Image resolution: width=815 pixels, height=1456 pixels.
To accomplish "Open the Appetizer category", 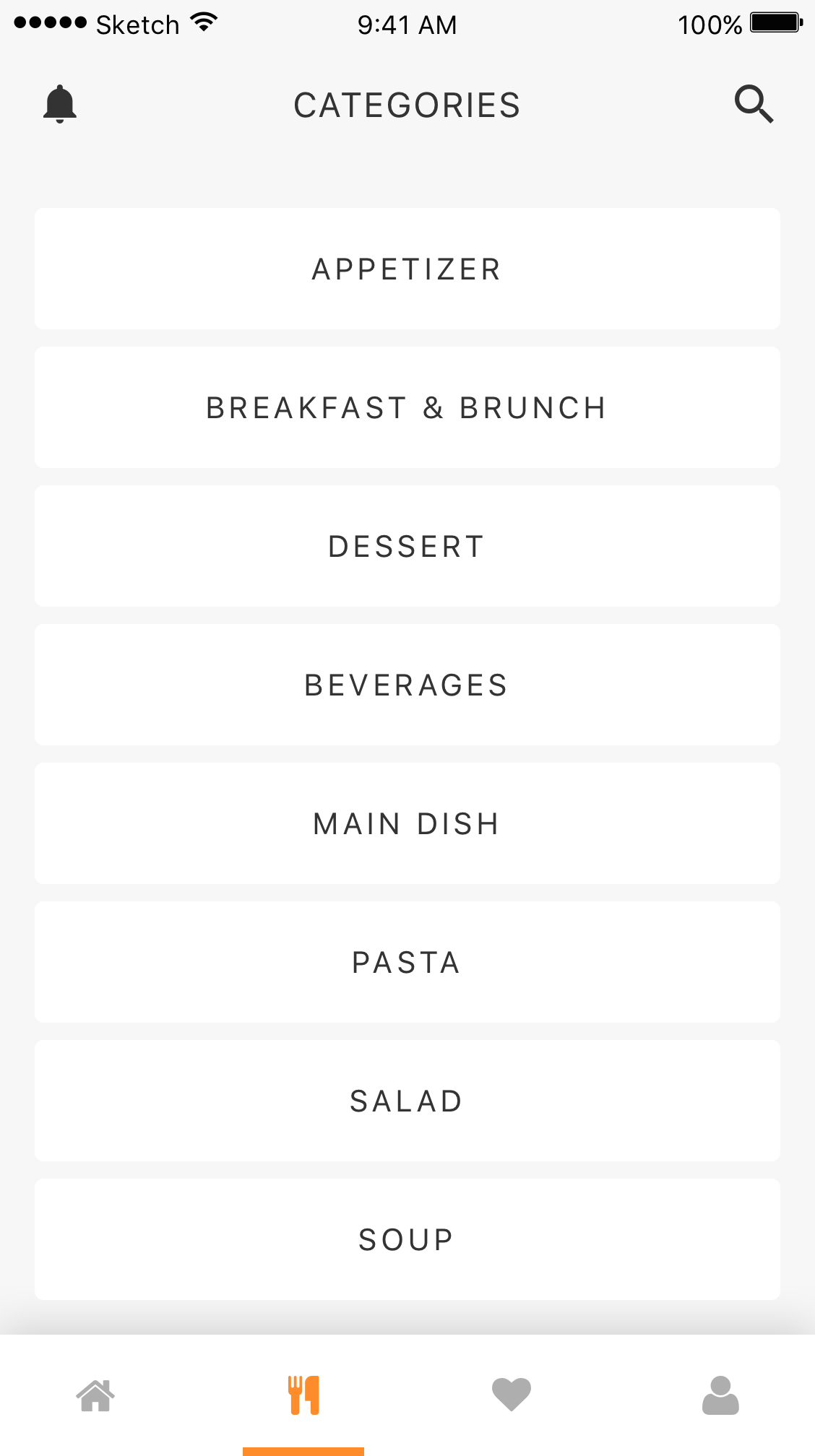I will 407,269.
